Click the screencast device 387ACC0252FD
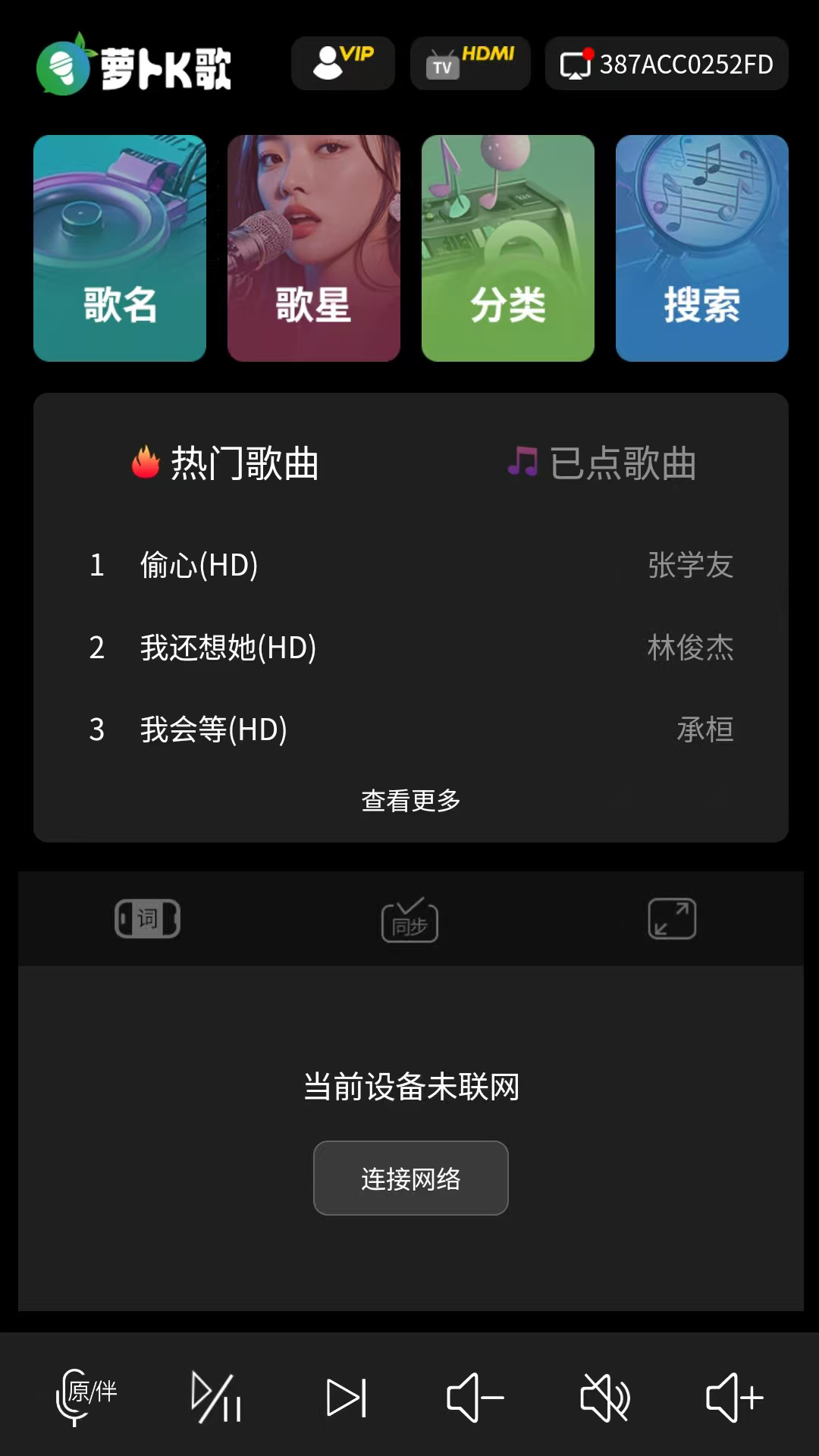The width and height of the screenshot is (819, 1456). coord(667,64)
